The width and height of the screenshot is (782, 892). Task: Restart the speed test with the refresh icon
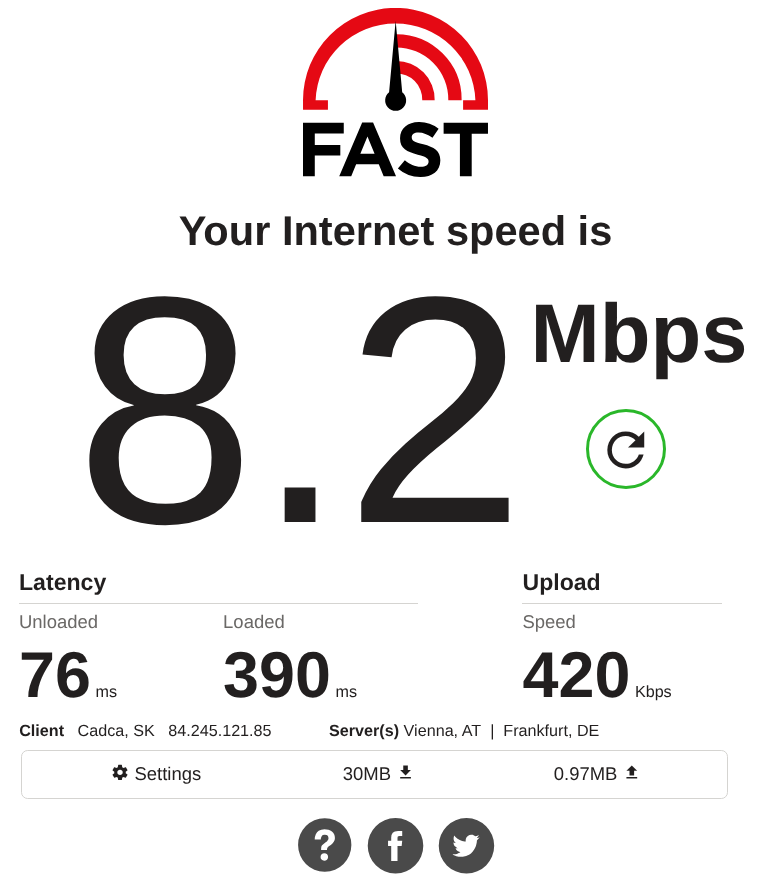tap(625, 449)
